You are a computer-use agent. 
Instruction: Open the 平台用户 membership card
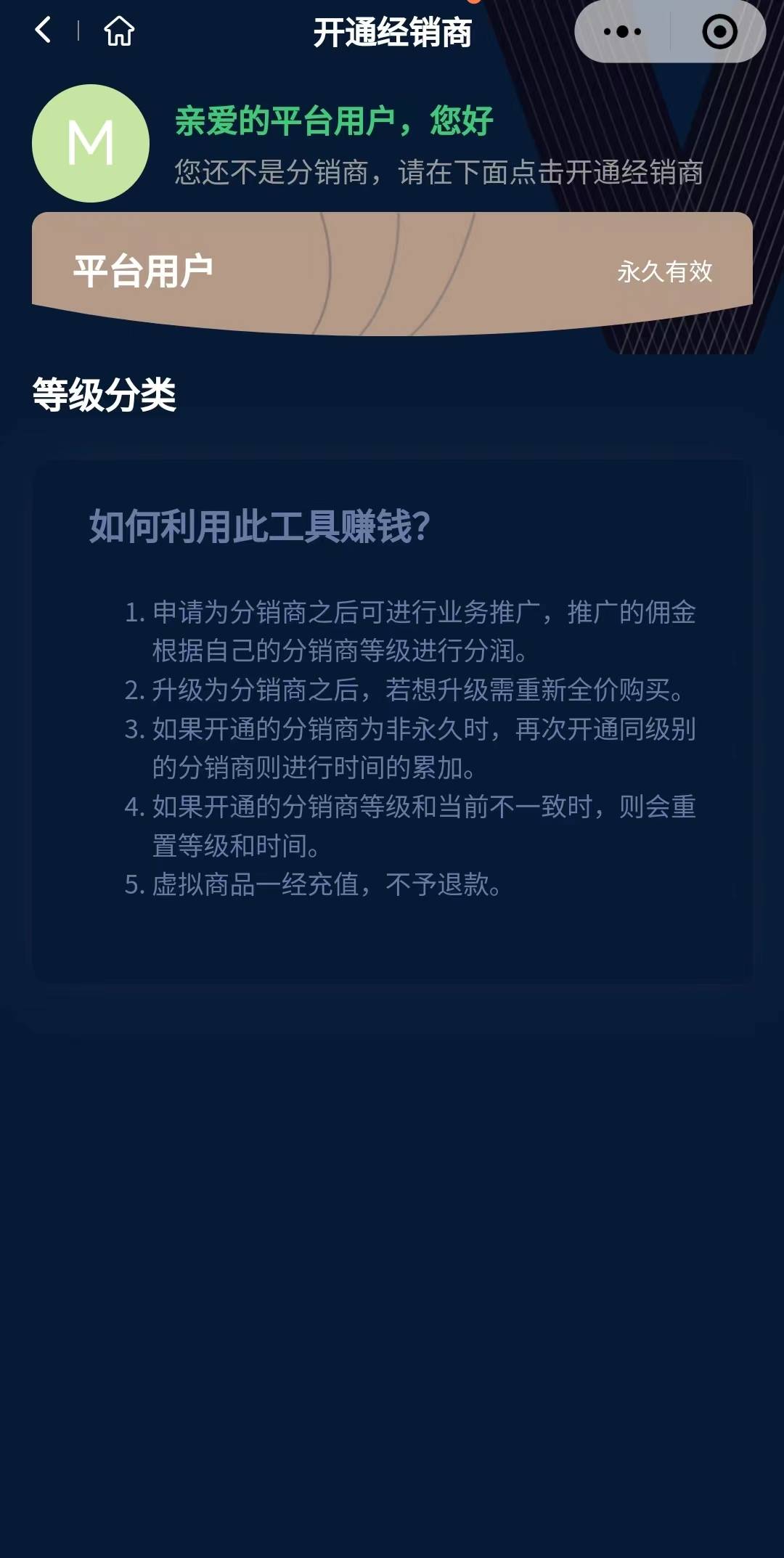392,272
